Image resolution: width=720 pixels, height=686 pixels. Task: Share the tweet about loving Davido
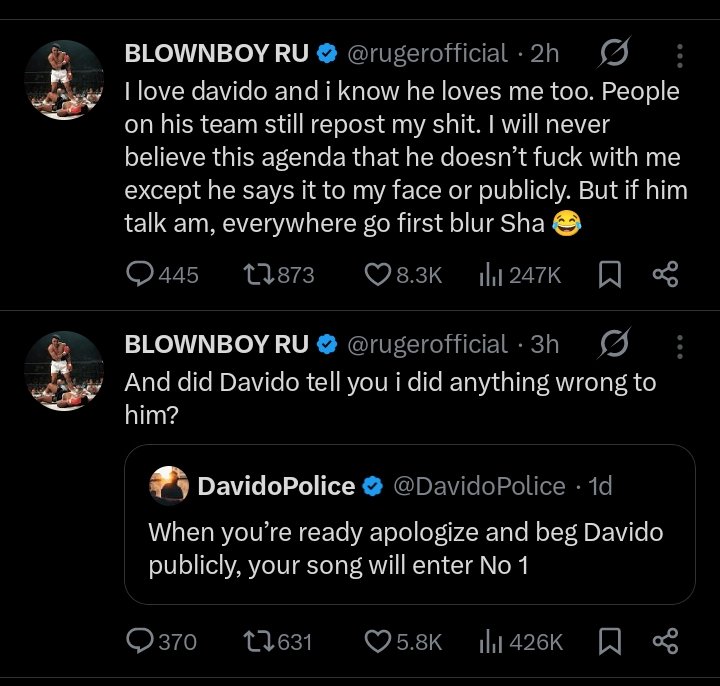point(665,274)
